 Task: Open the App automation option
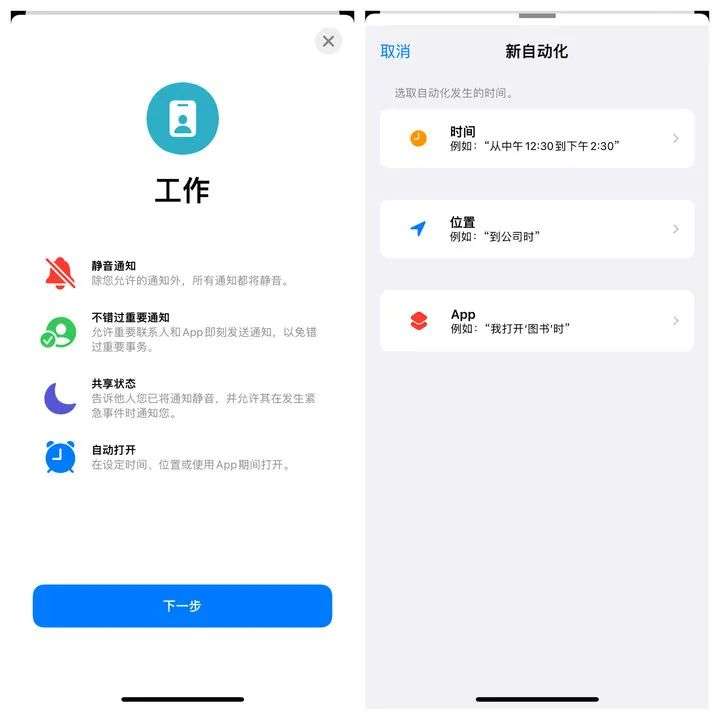pos(536,321)
